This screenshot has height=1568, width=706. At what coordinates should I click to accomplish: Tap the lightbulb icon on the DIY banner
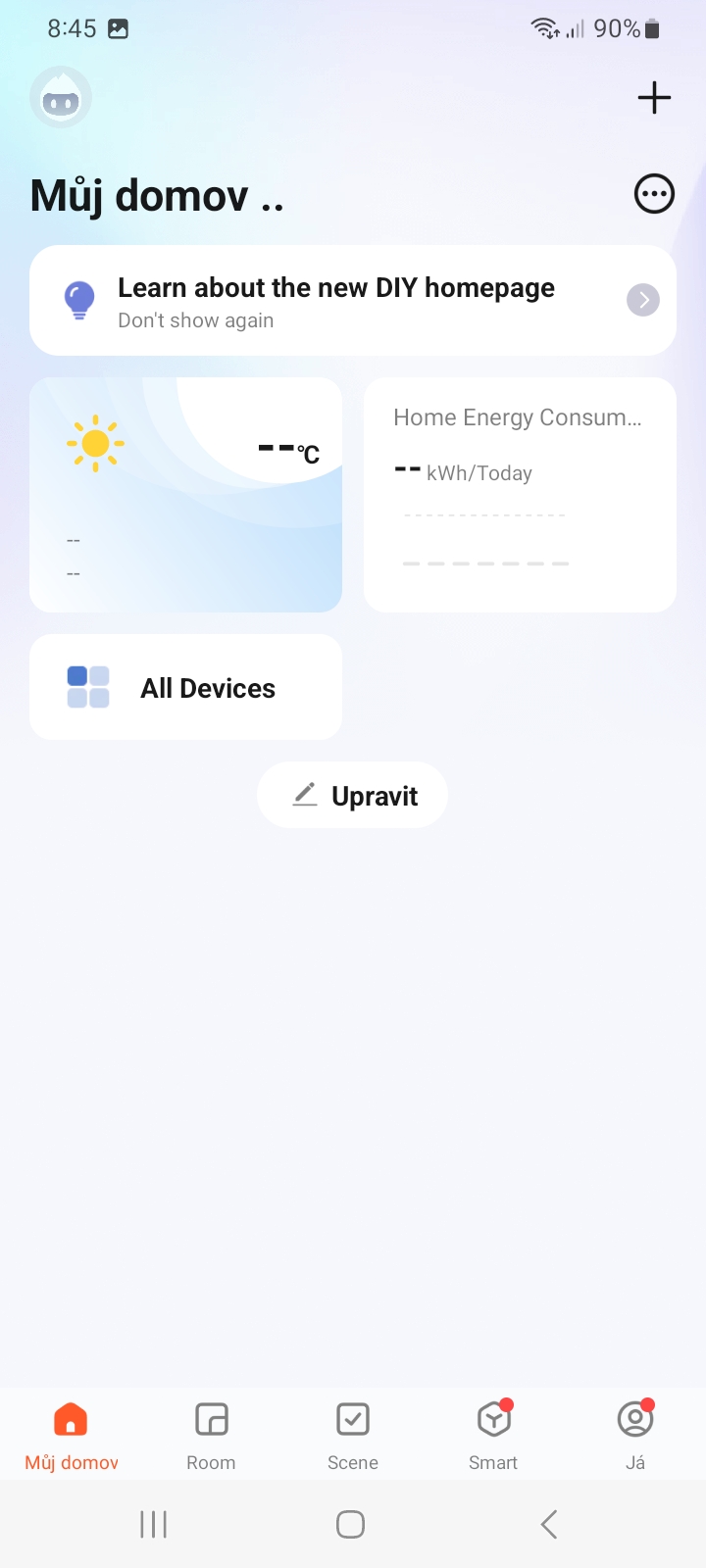coord(79,300)
